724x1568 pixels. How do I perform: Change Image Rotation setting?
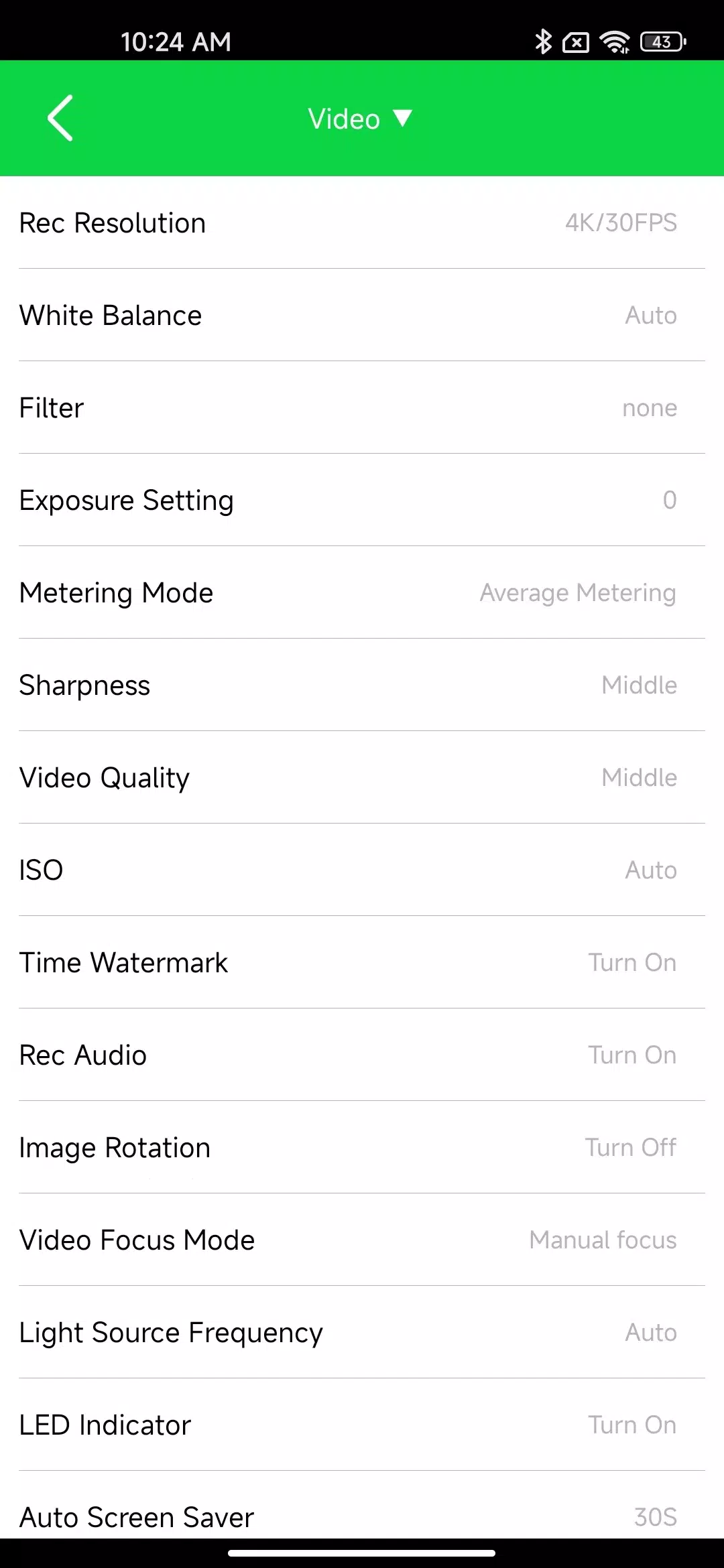(x=362, y=1147)
